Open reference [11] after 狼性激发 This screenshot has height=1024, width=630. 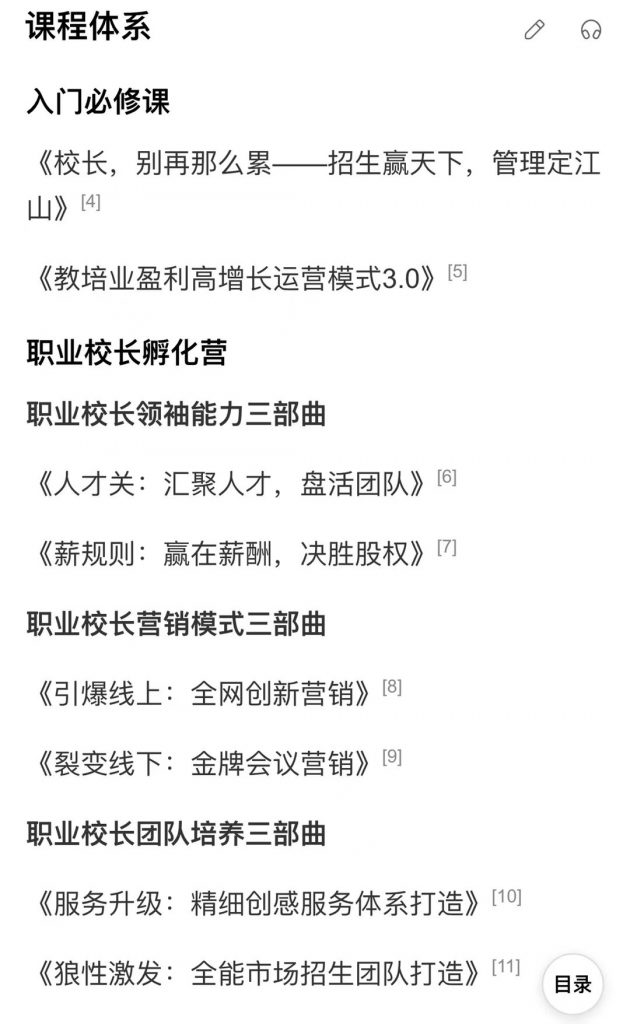[x=506, y=967]
